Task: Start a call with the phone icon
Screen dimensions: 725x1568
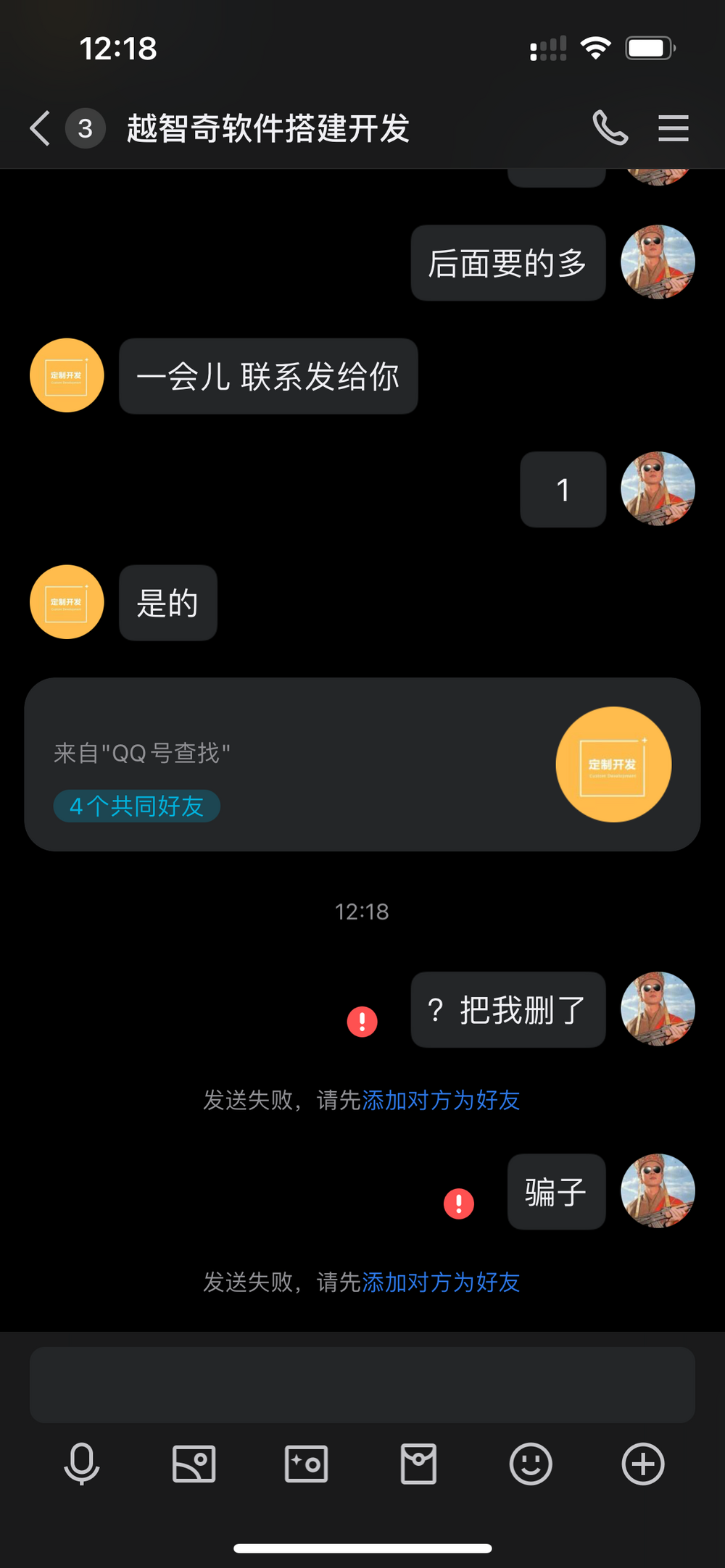Action: (x=611, y=128)
